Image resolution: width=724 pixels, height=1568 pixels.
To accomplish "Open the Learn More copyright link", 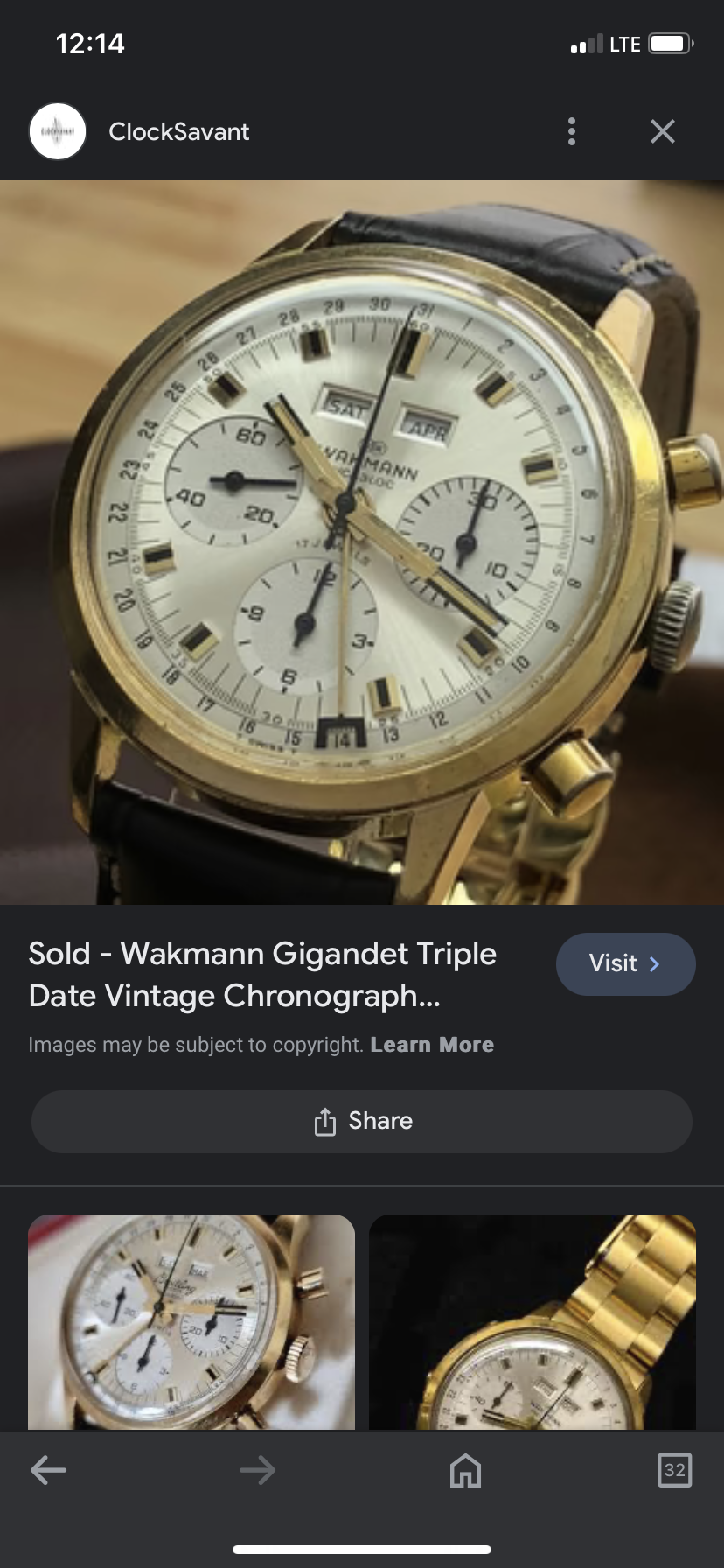I will [x=432, y=1045].
